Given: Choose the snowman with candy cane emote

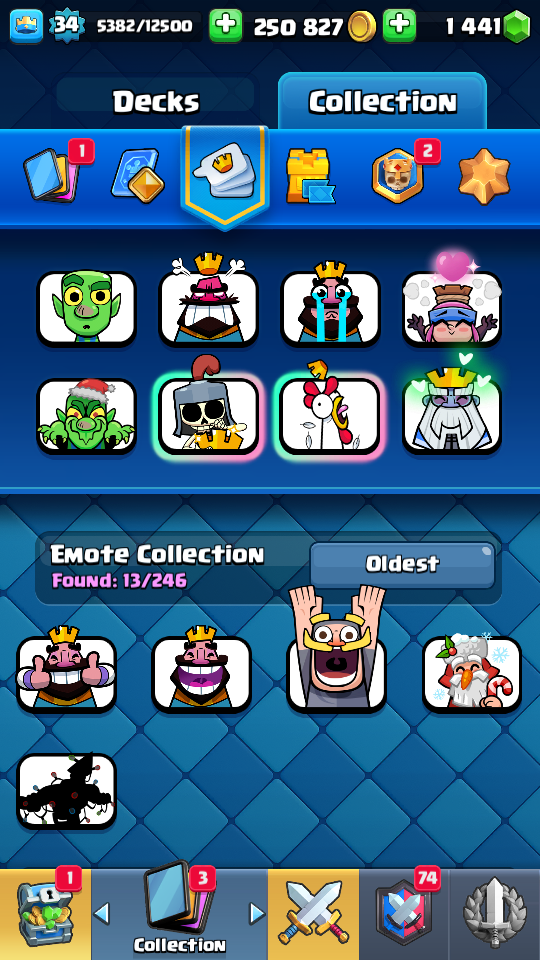Looking at the screenshot, I should [472, 674].
